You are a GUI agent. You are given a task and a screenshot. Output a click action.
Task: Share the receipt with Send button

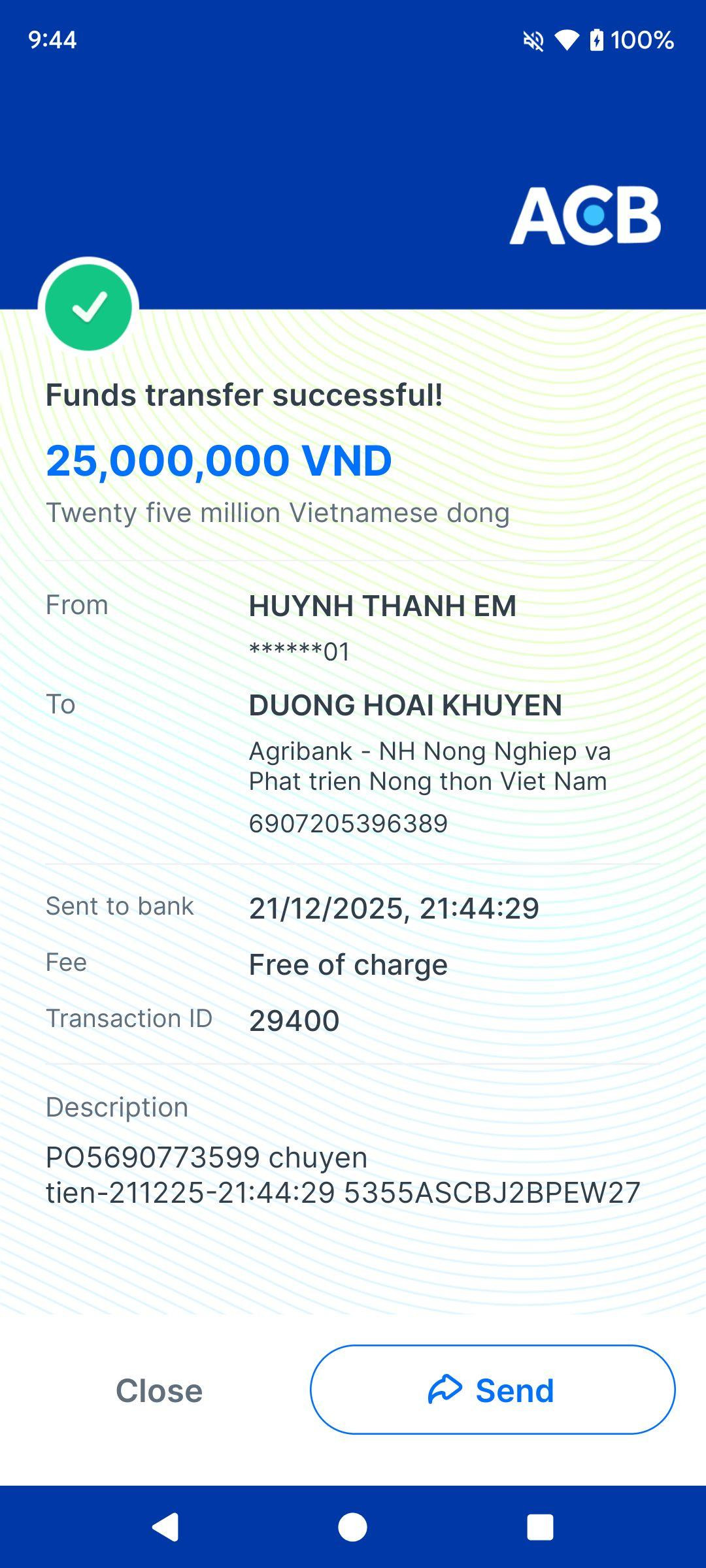point(492,1390)
